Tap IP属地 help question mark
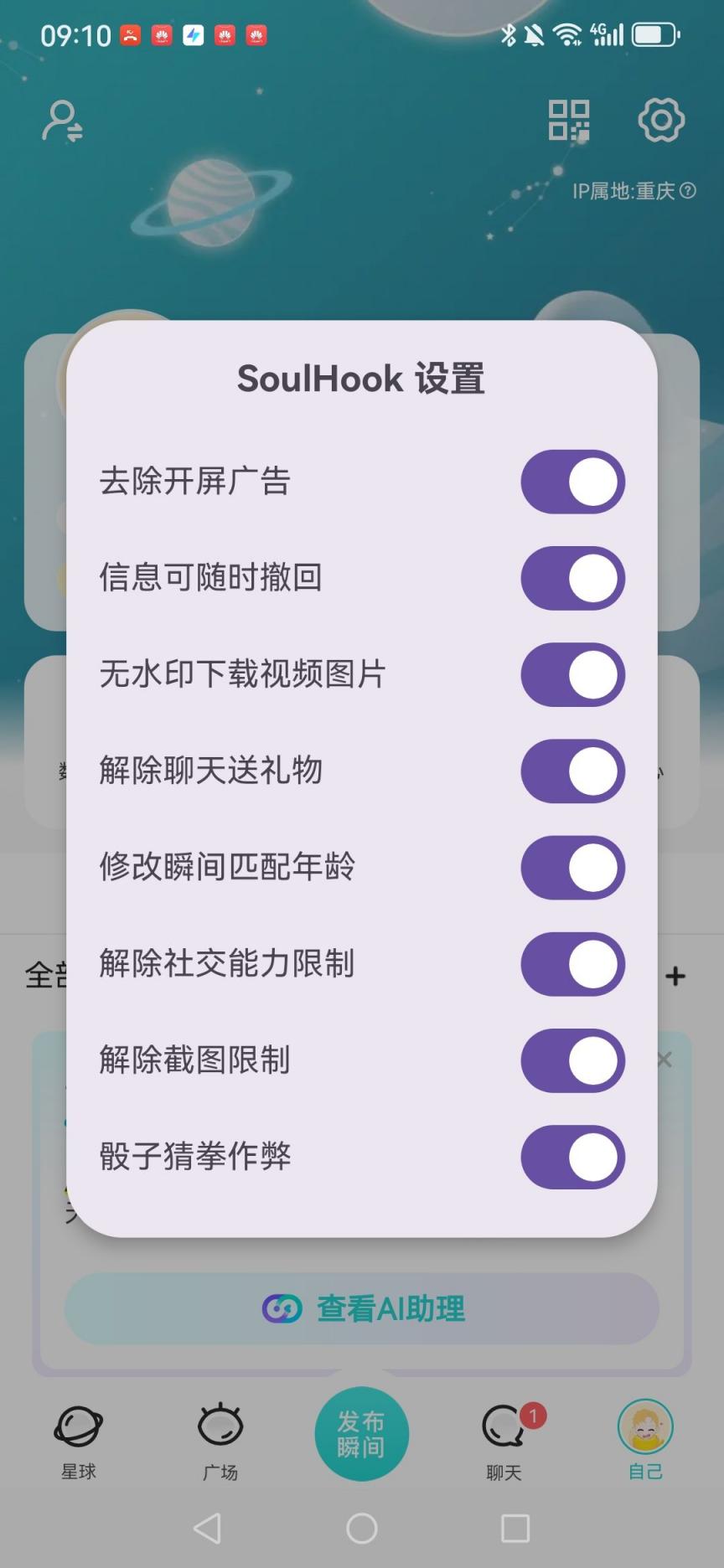 [688, 191]
